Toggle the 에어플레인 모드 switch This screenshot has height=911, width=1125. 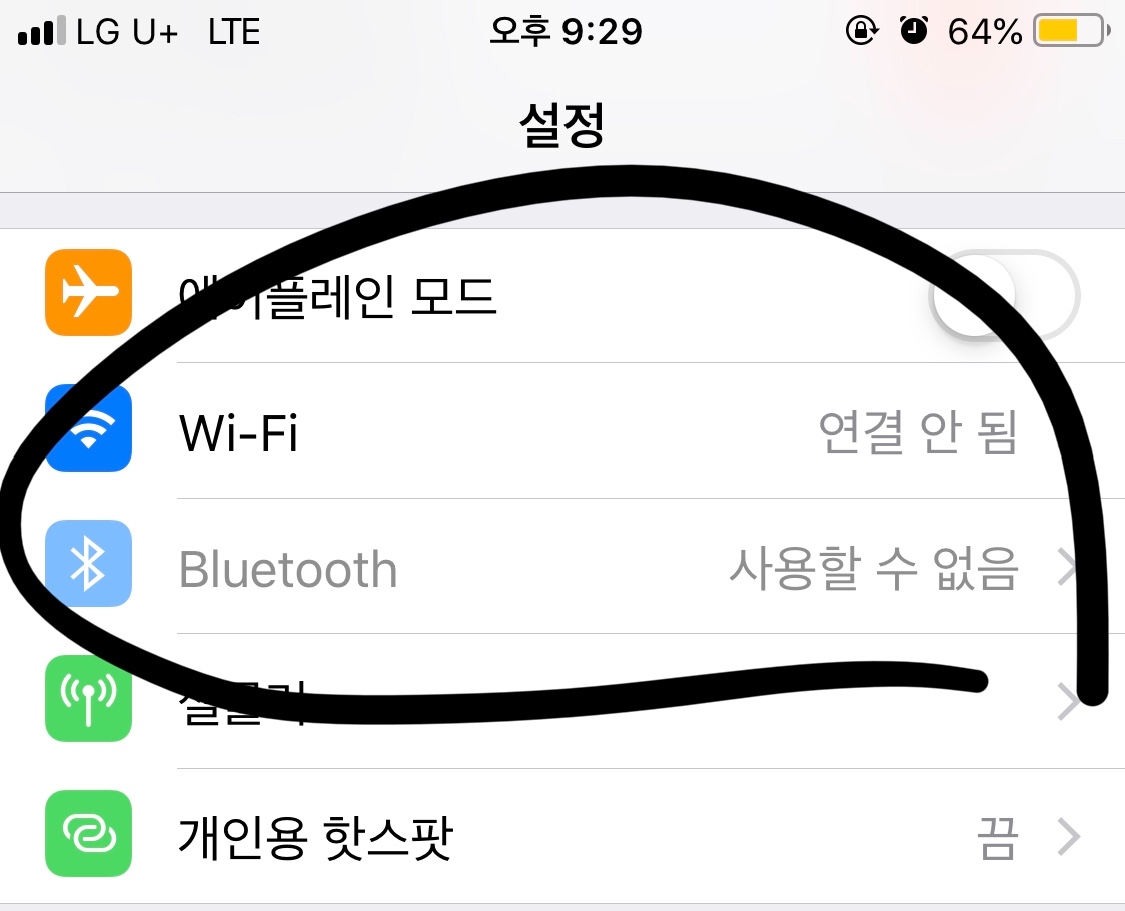pos(1003,296)
